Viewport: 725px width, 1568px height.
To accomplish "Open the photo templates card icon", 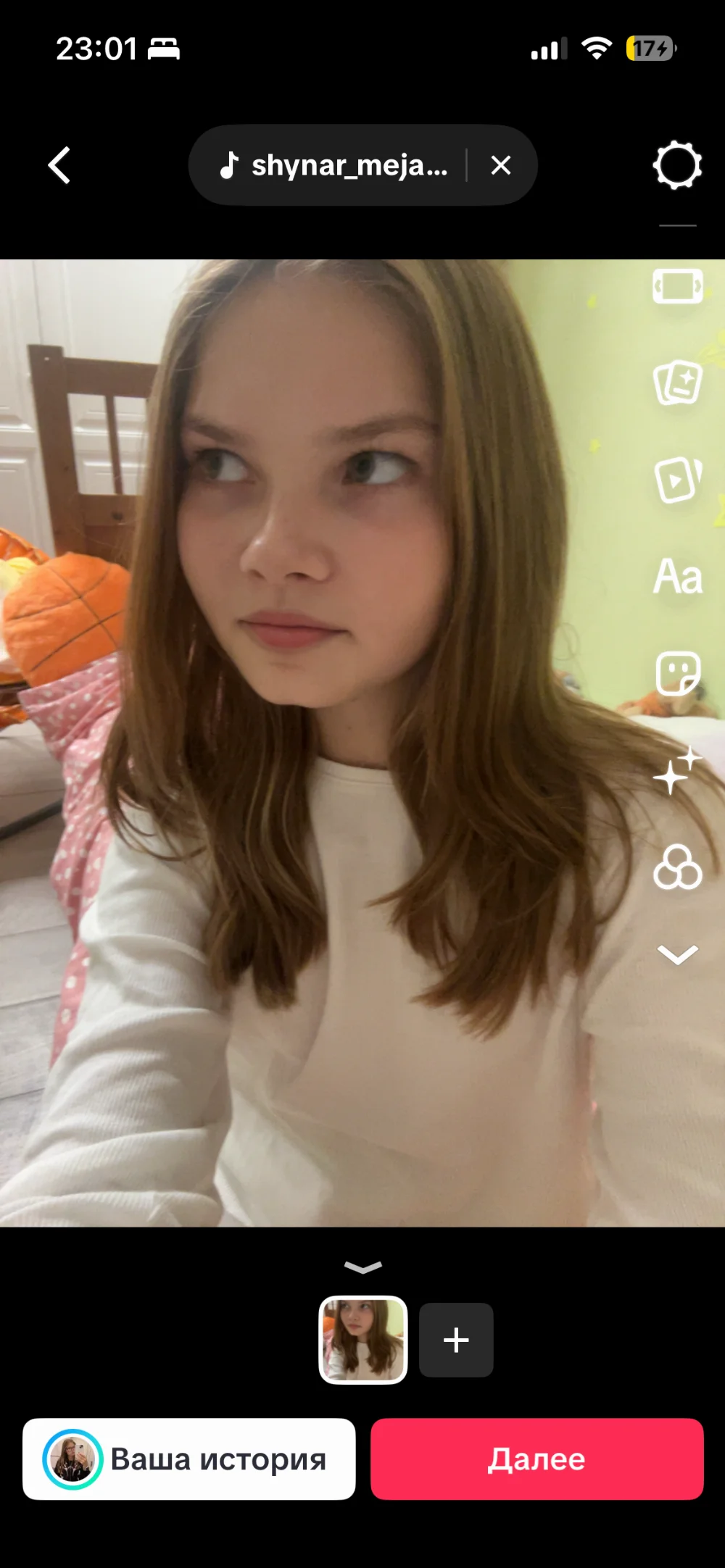I will (x=677, y=383).
